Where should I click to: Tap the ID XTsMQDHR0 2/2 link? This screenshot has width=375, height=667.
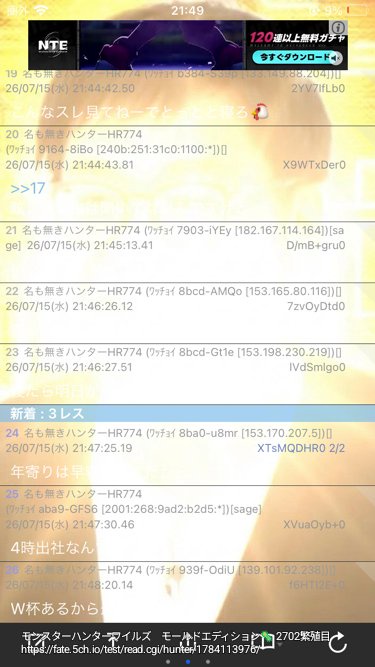pos(301,448)
